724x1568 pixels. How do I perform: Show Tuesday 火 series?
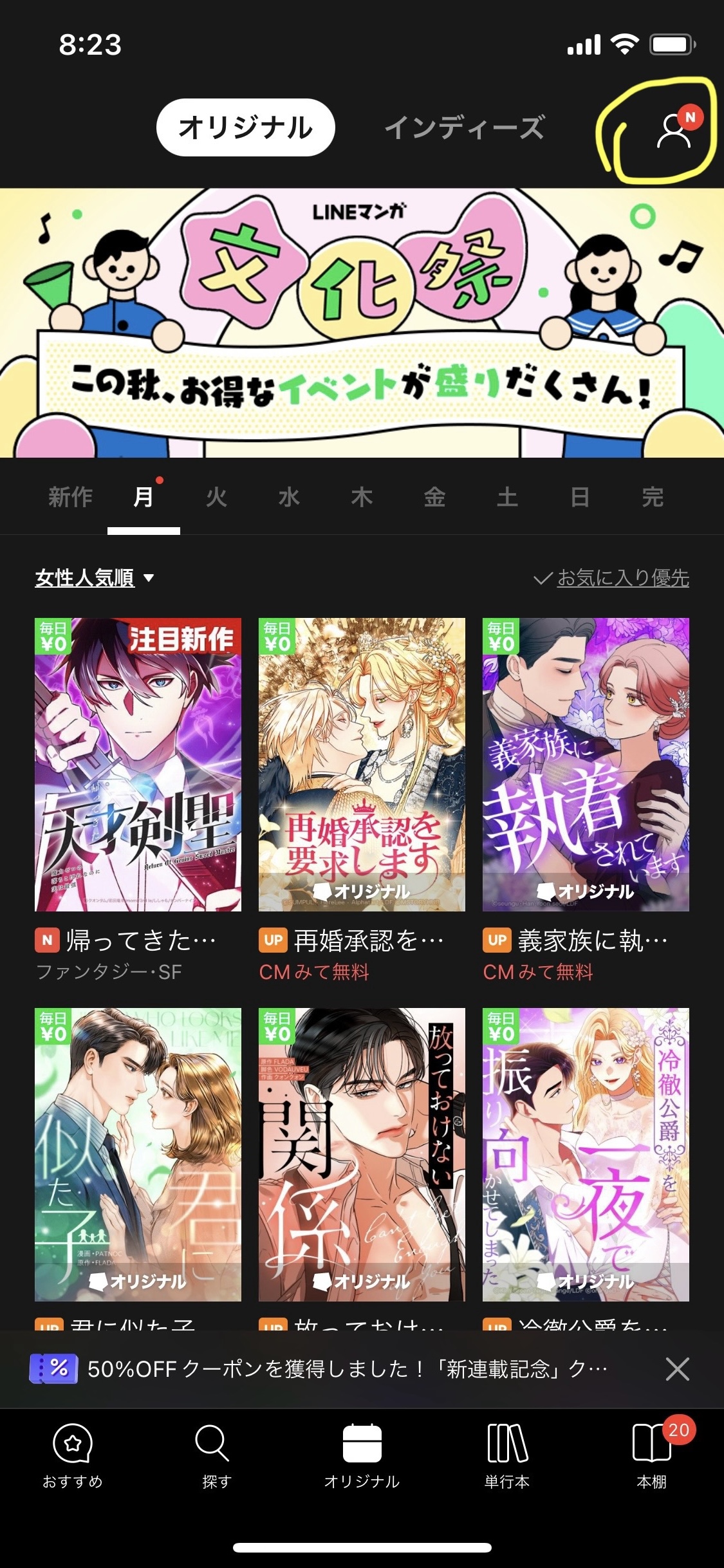(216, 497)
